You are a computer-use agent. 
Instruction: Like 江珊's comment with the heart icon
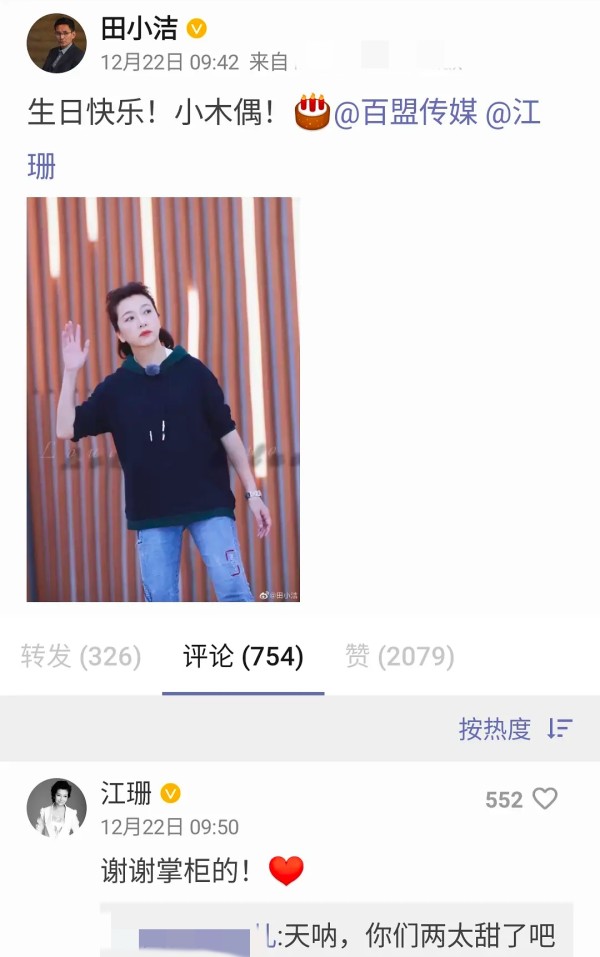point(544,798)
